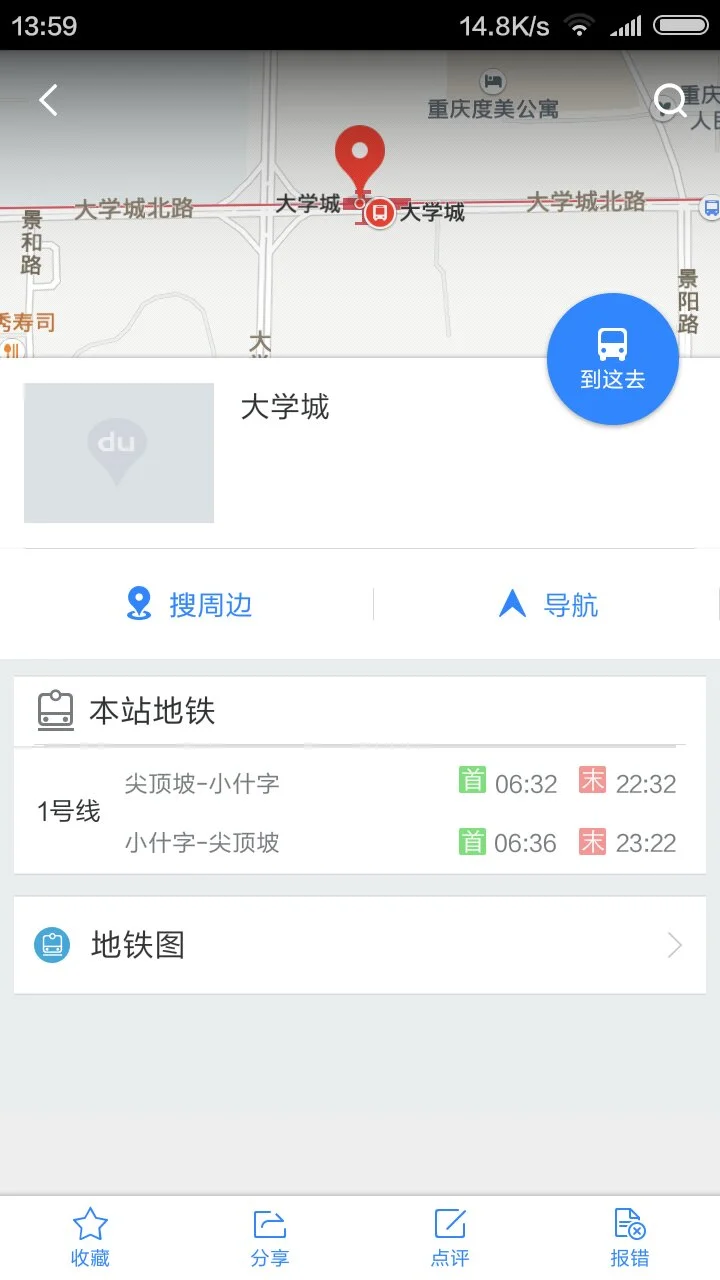
Task: Open map search with the magnifier icon
Action: click(x=668, y=100)
